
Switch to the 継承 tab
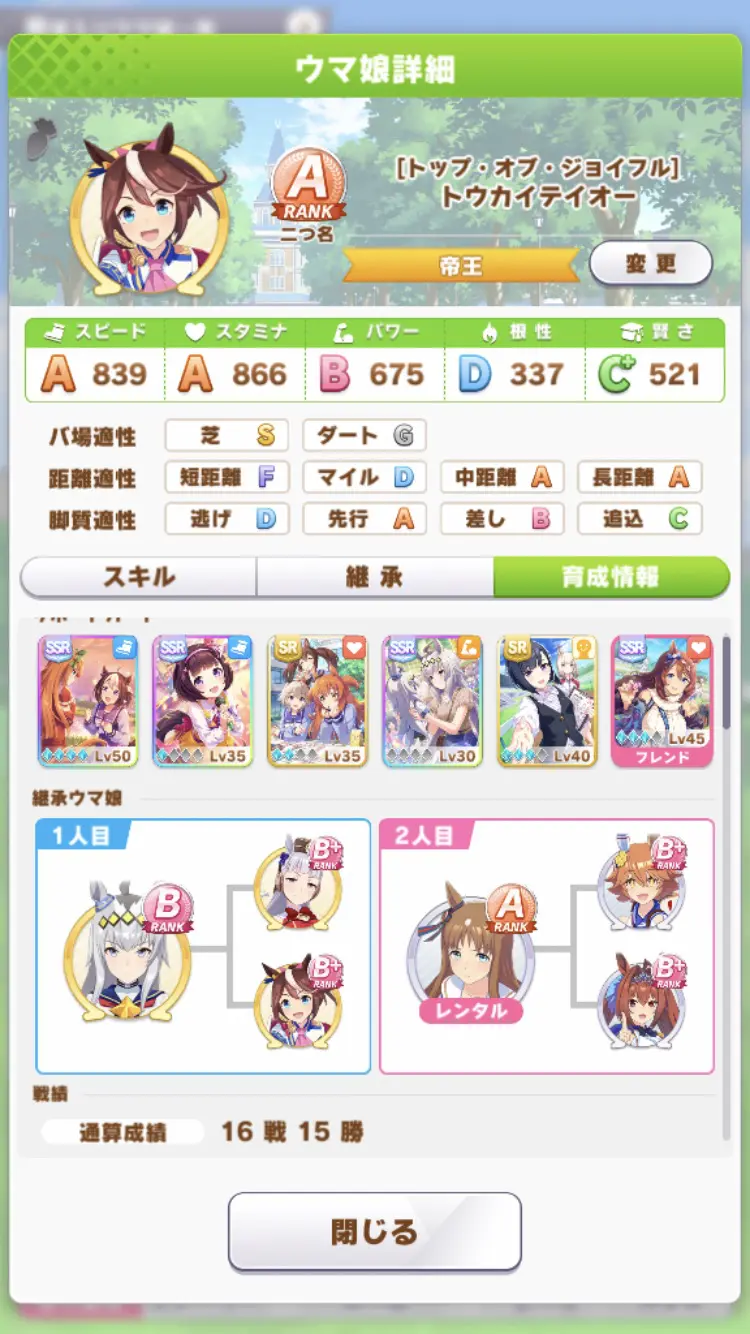tap(374, 577)
